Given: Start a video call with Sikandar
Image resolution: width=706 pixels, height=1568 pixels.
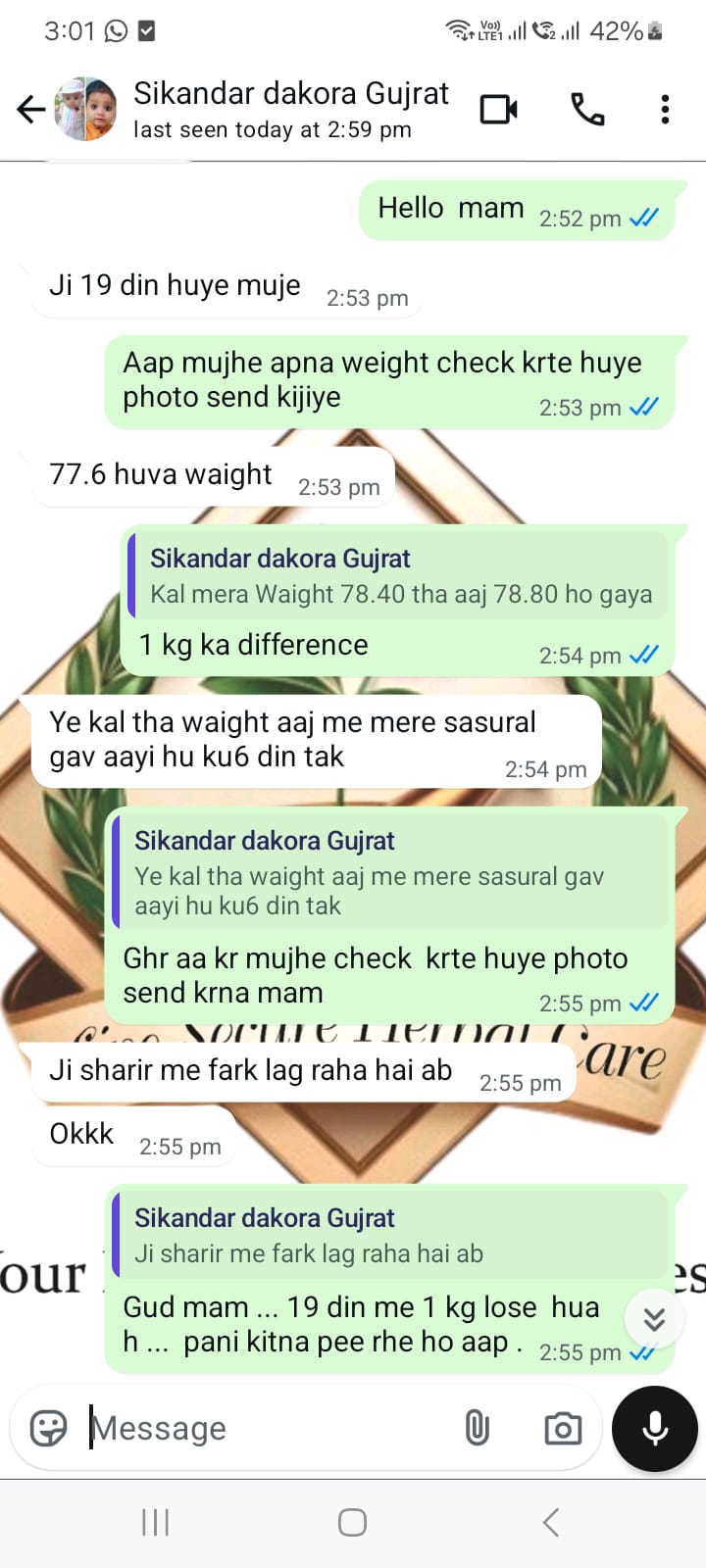Looking at the screenshot, I should point(498,109).
